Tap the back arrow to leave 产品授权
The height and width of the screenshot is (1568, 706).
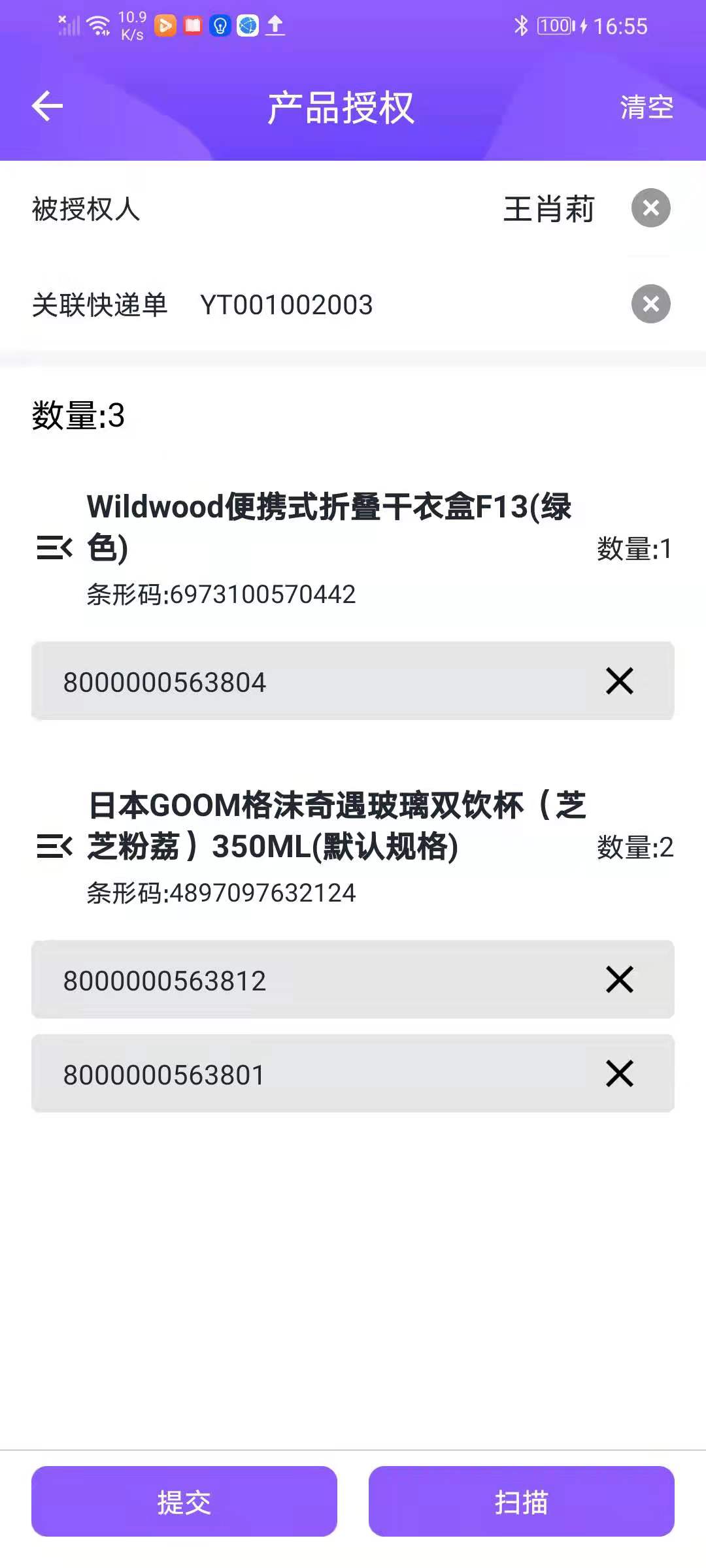46,106
